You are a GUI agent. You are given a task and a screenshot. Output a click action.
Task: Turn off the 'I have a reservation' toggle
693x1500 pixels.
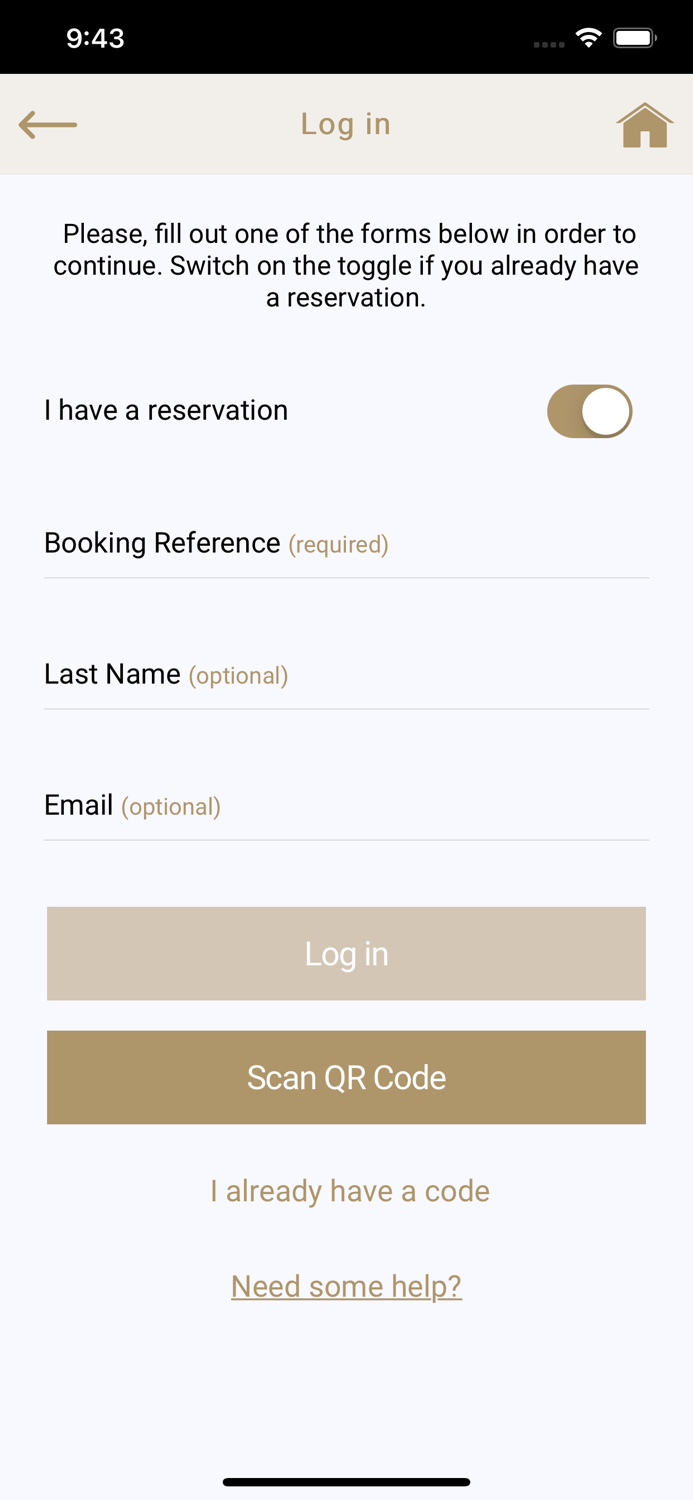[x=589, y=411]
